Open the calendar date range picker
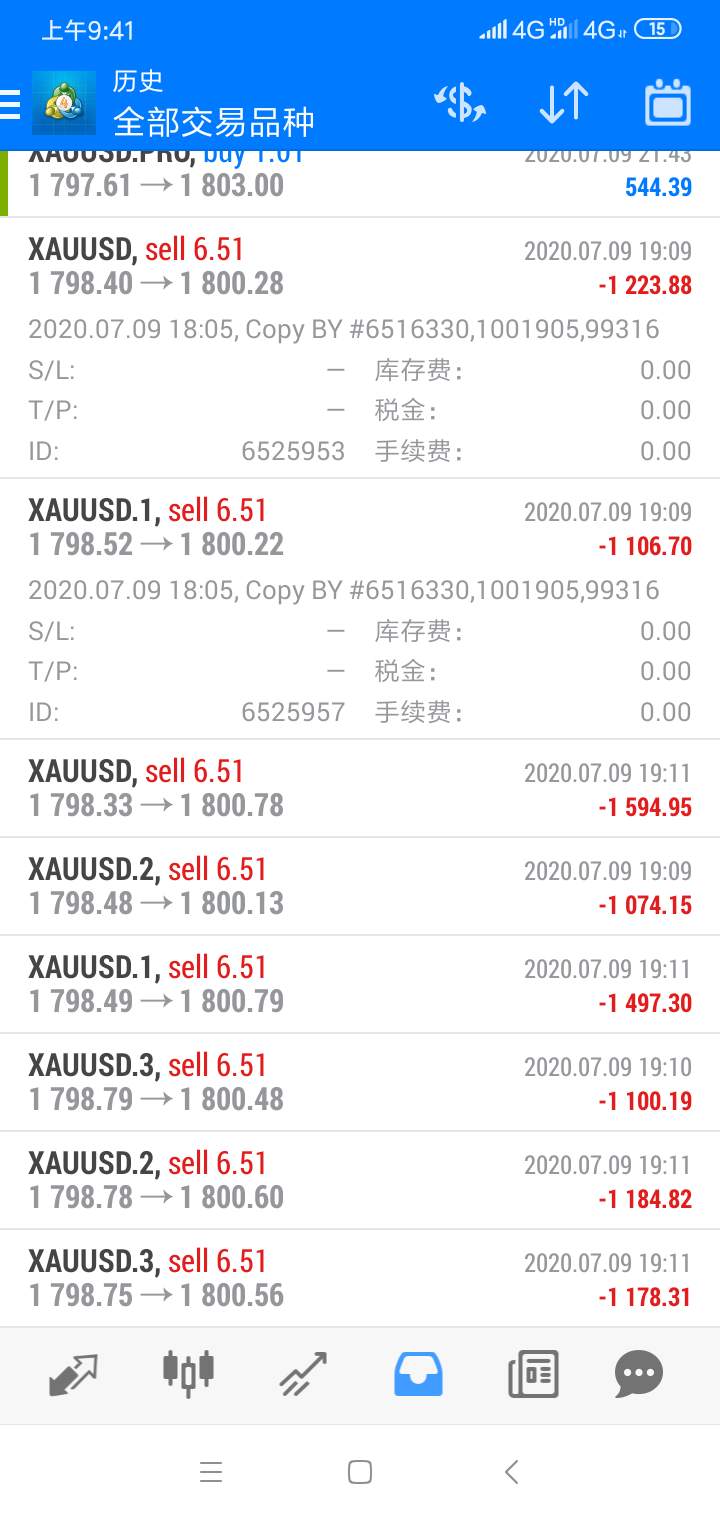This screenshot has width=720, height=1520. click(668, 103)
